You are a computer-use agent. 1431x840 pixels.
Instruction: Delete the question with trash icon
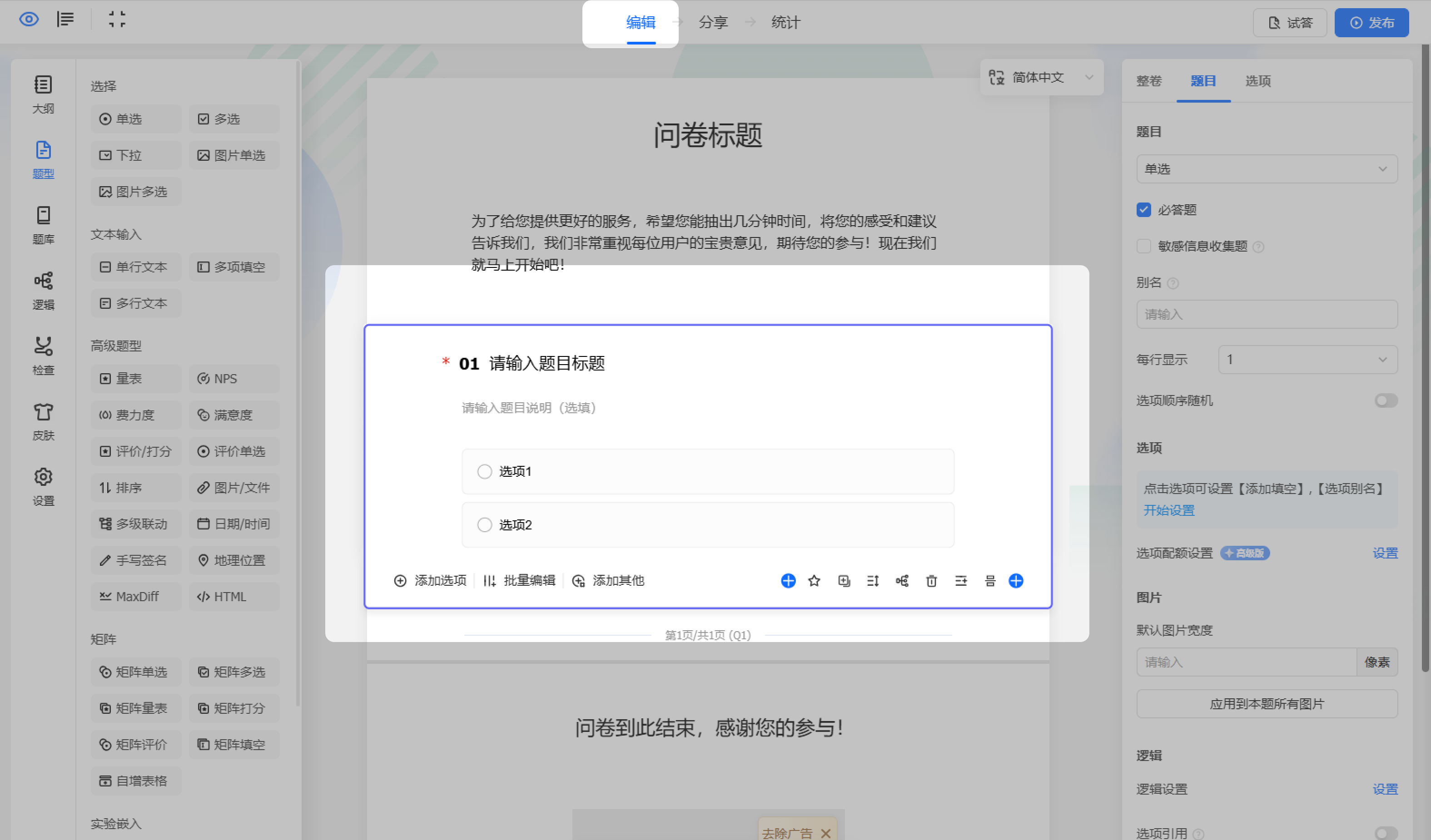coord(931,581)
